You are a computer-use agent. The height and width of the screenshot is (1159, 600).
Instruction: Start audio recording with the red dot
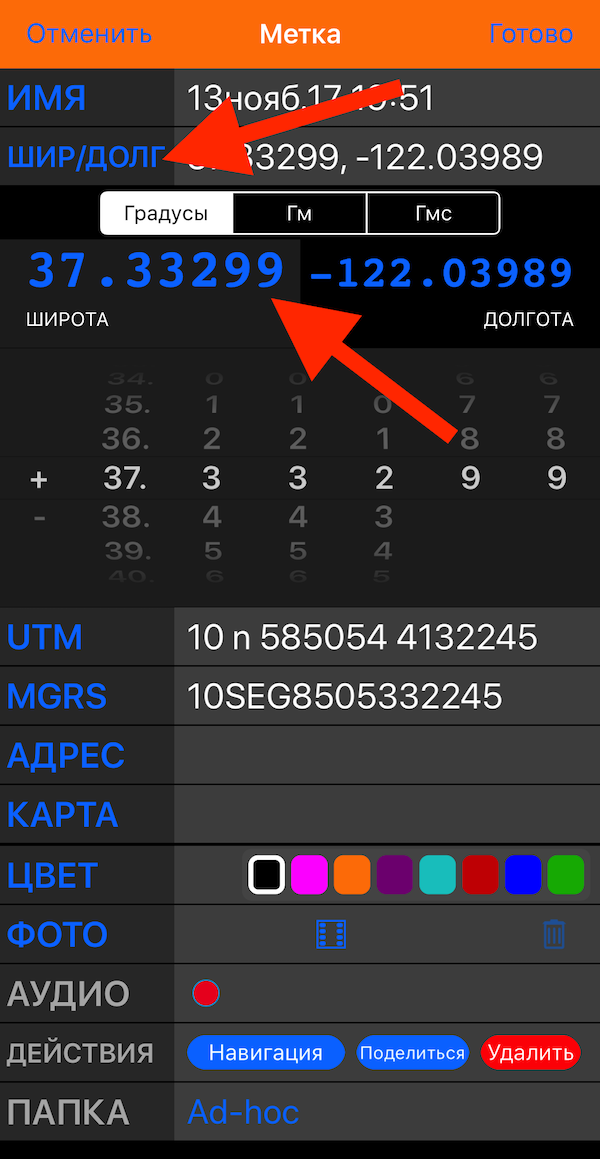[206, 994]
